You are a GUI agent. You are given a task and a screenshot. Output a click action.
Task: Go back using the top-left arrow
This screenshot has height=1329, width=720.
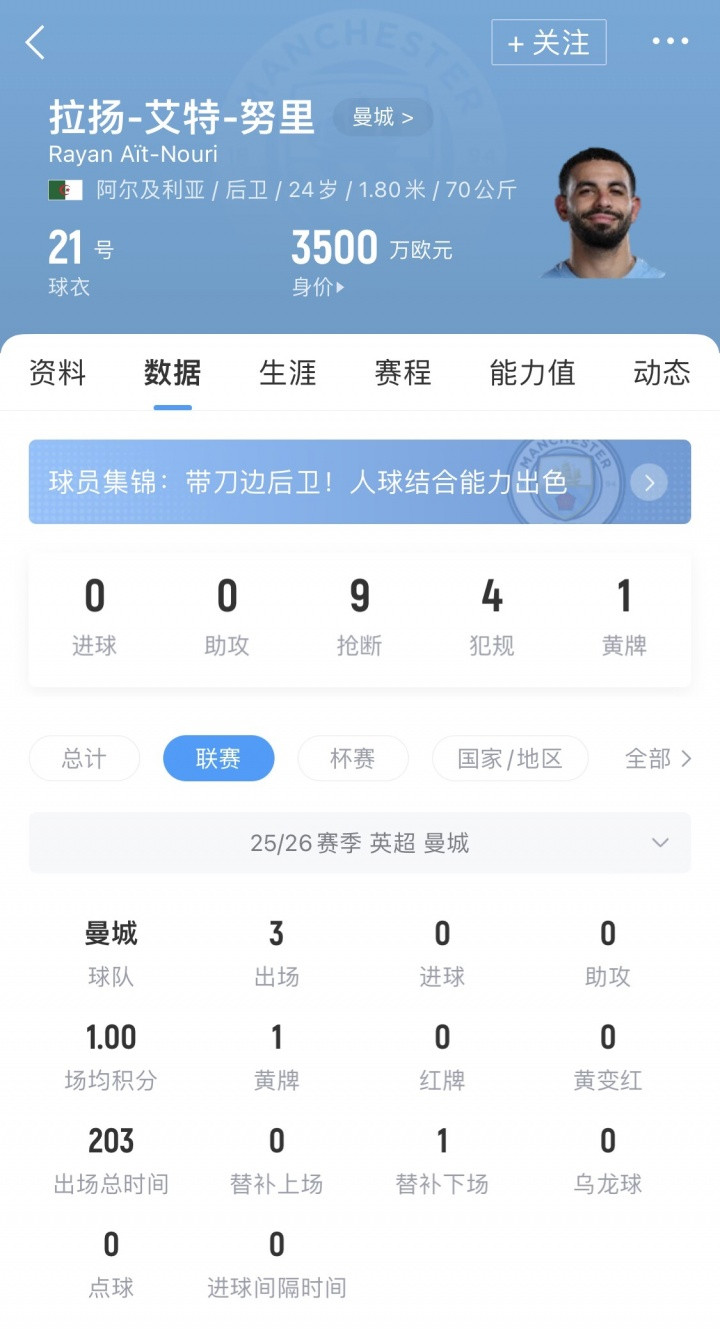(x=36, y=43)
